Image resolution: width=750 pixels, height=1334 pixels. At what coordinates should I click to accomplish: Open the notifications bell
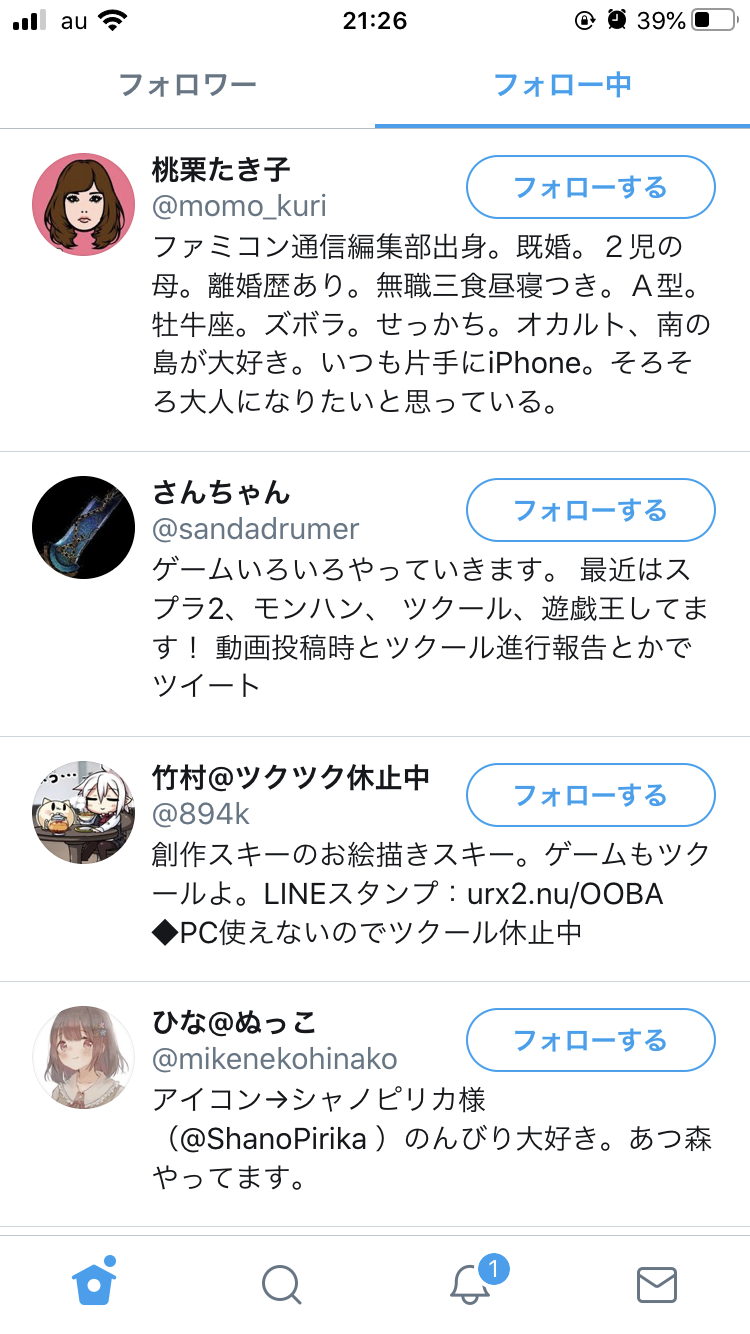[470, 1283]
